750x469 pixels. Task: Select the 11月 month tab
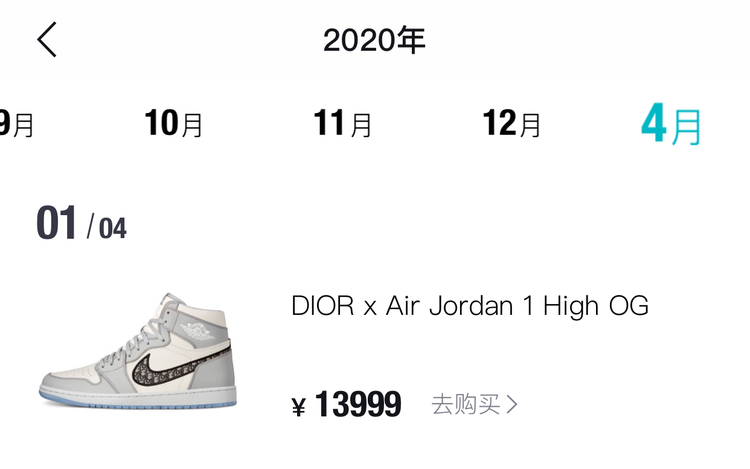click(343, 124)
